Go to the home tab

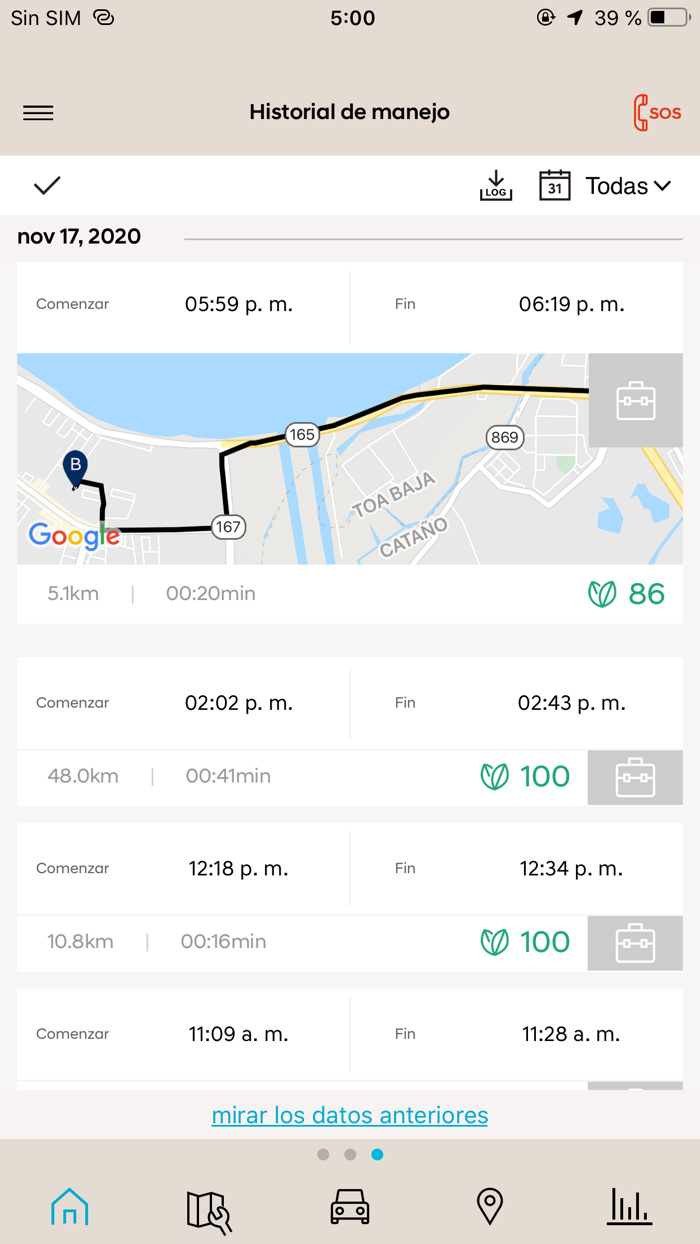70,1208
